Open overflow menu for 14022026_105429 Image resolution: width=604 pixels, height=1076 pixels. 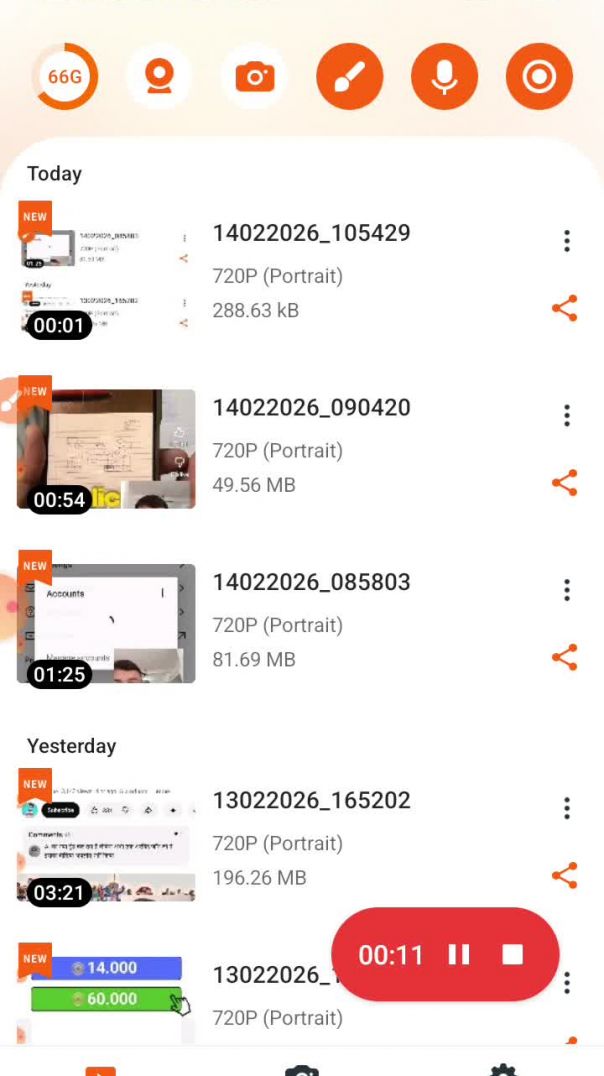tap(566, 241)
